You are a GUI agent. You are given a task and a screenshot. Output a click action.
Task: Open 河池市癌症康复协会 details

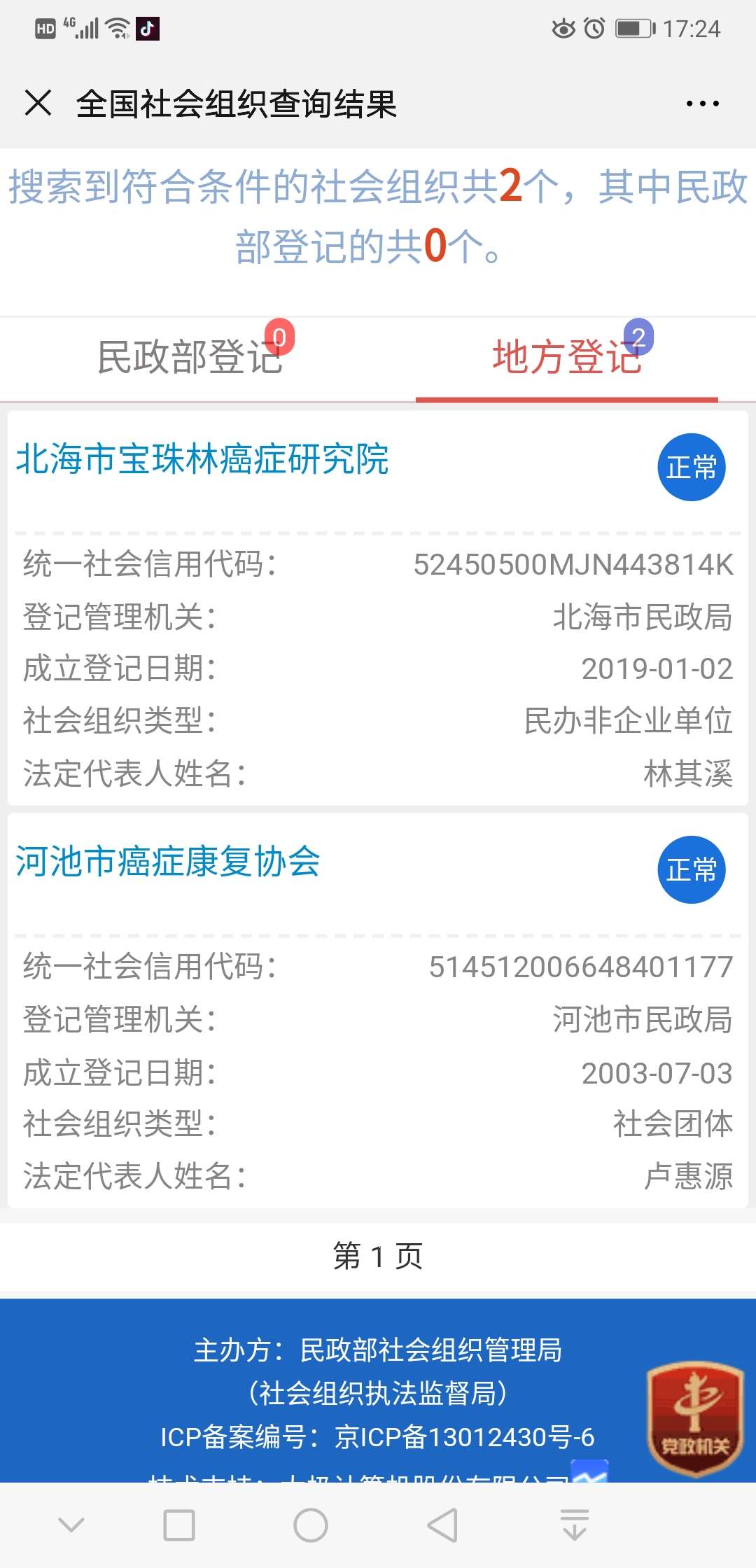[x=168, y=861]
